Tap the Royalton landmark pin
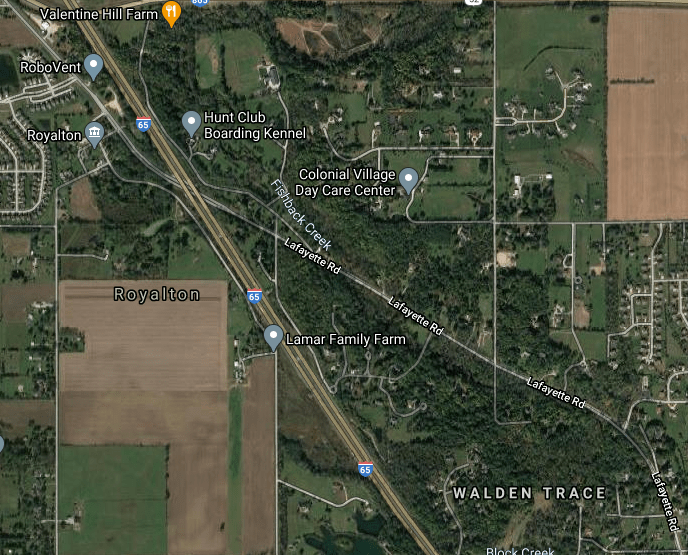This screenshot has width=688, height=555. [x=94, y=133]
